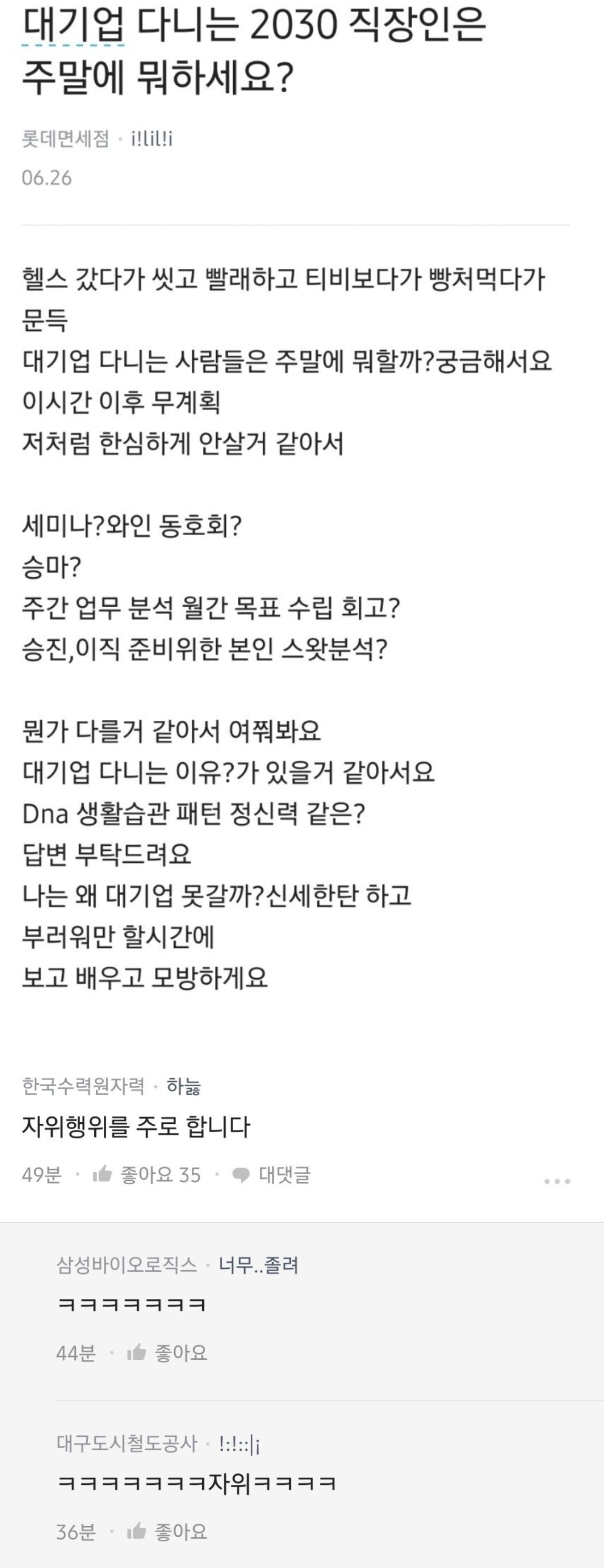The height and width of the screenshot is (1568, 604).
Task: Tap 대댓글 to reply to 하늟
Action: [x=271, y=1174]
